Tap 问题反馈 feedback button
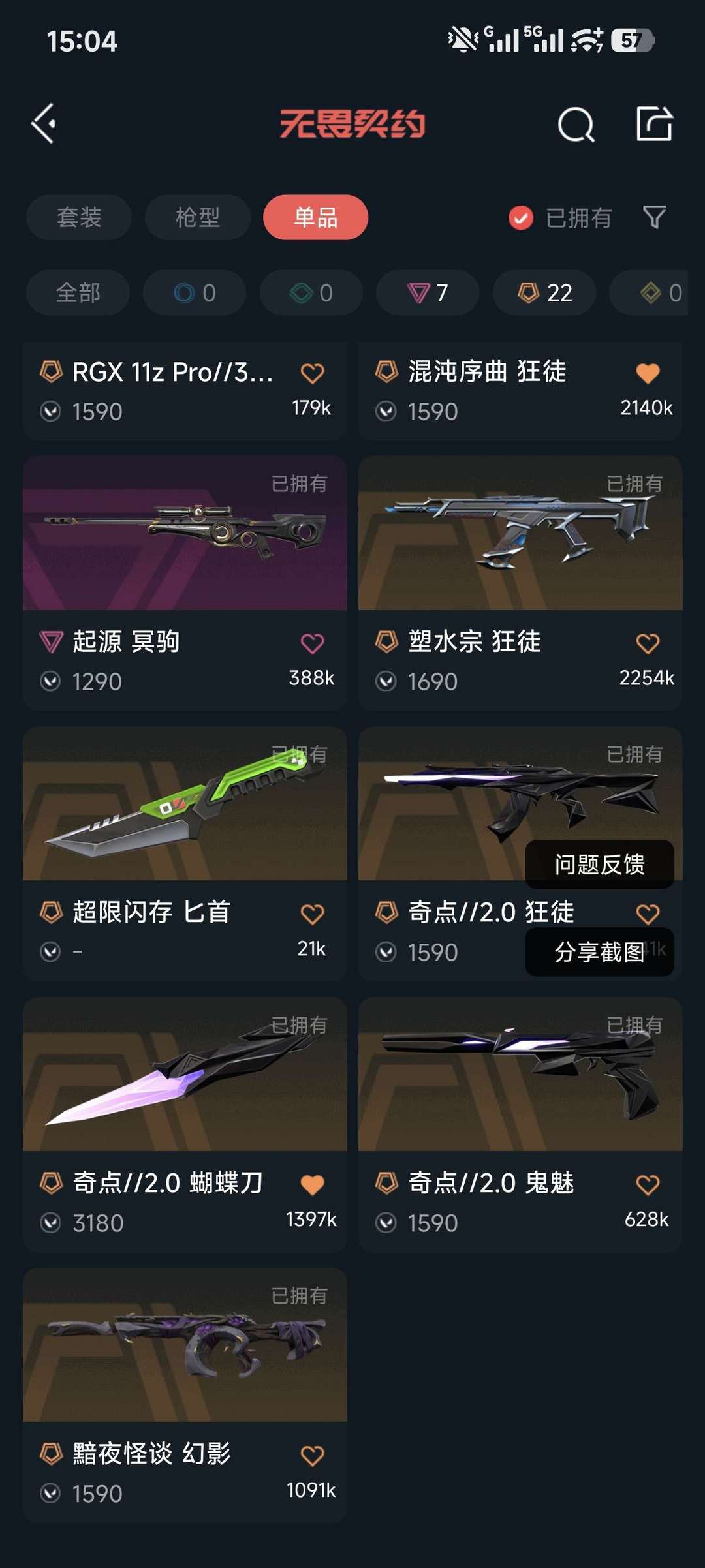This screenshot has height=1568, width=705. pyautogui.click(x=599, y=864)
